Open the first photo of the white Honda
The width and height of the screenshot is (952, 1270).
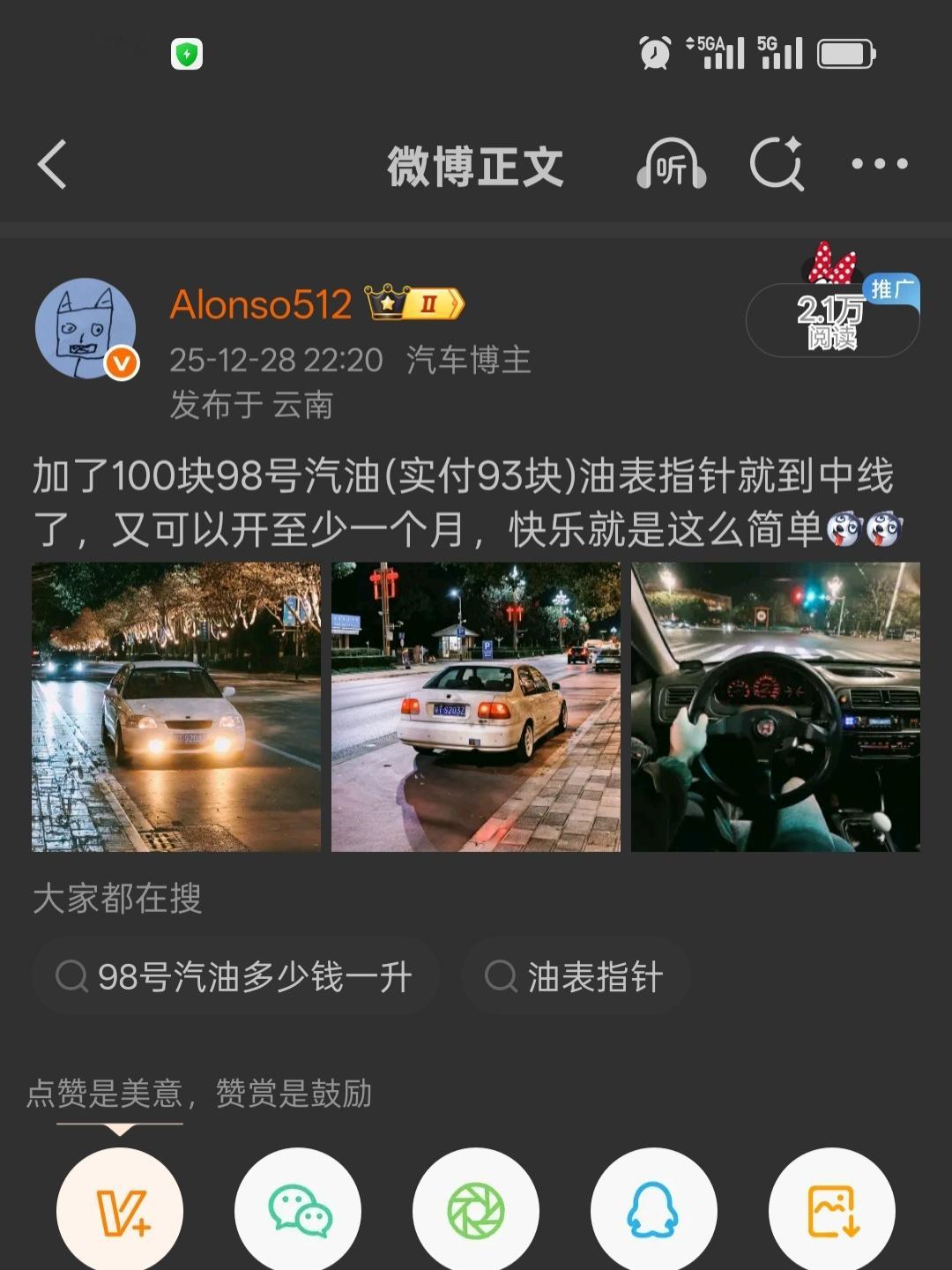(x=173, y=706)
